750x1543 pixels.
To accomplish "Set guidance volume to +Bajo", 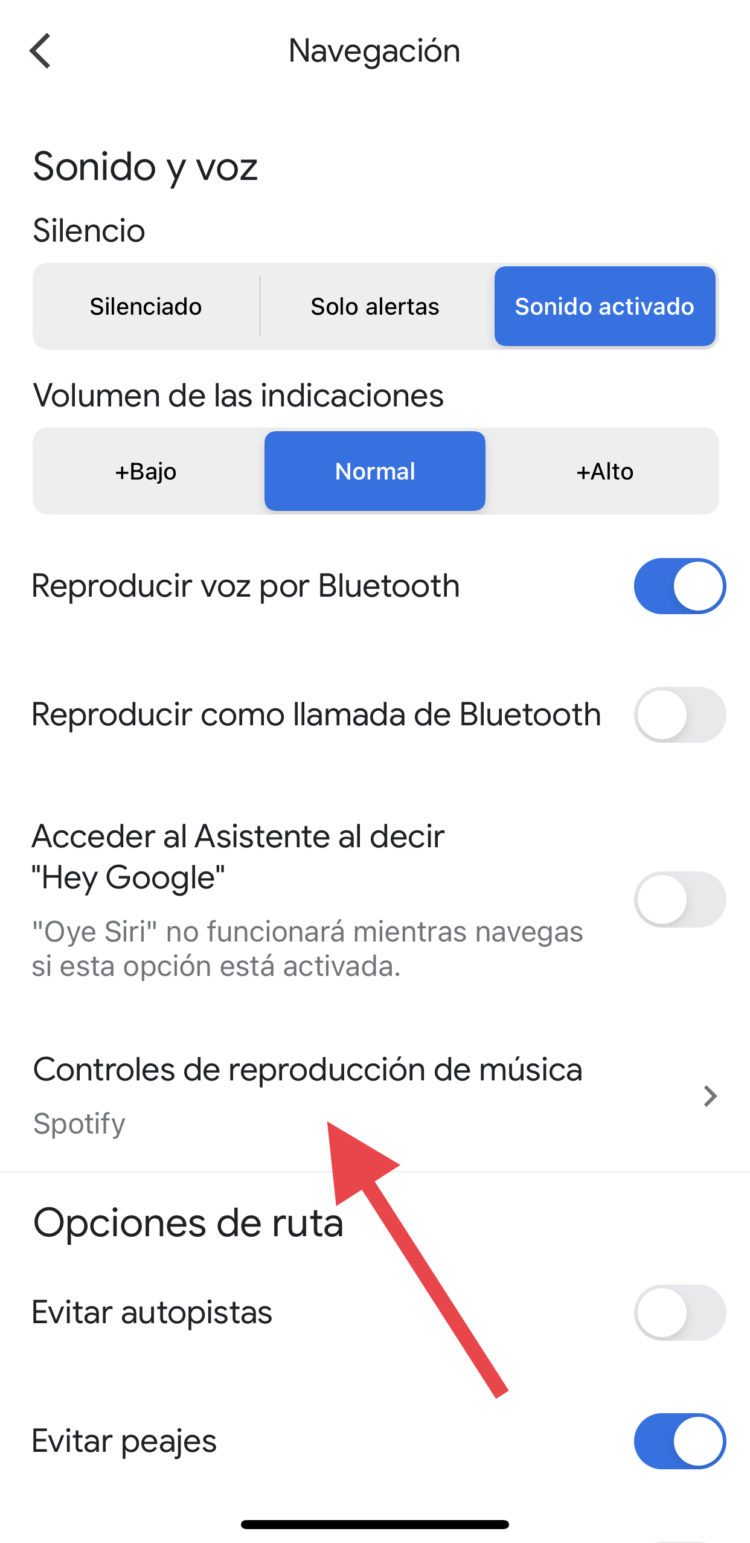I will pos(146,470).
